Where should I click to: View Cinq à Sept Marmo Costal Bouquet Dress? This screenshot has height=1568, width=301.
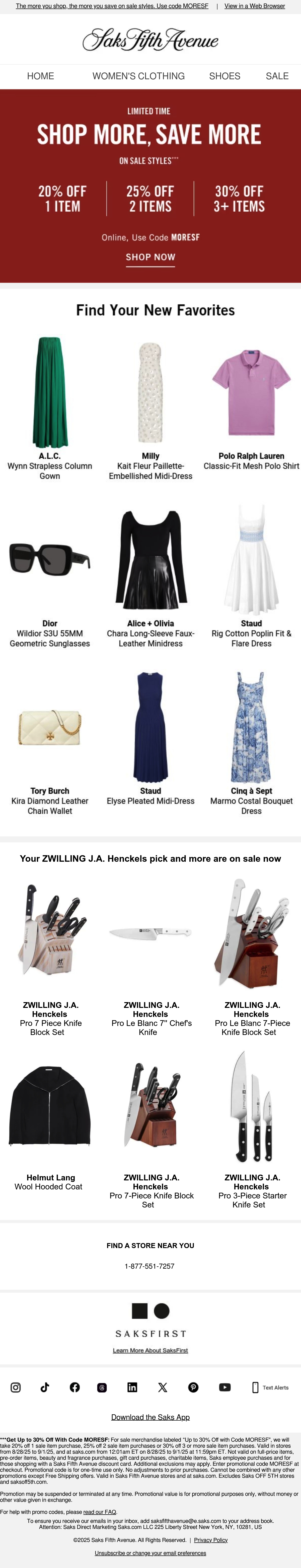(x=251, y=743)
